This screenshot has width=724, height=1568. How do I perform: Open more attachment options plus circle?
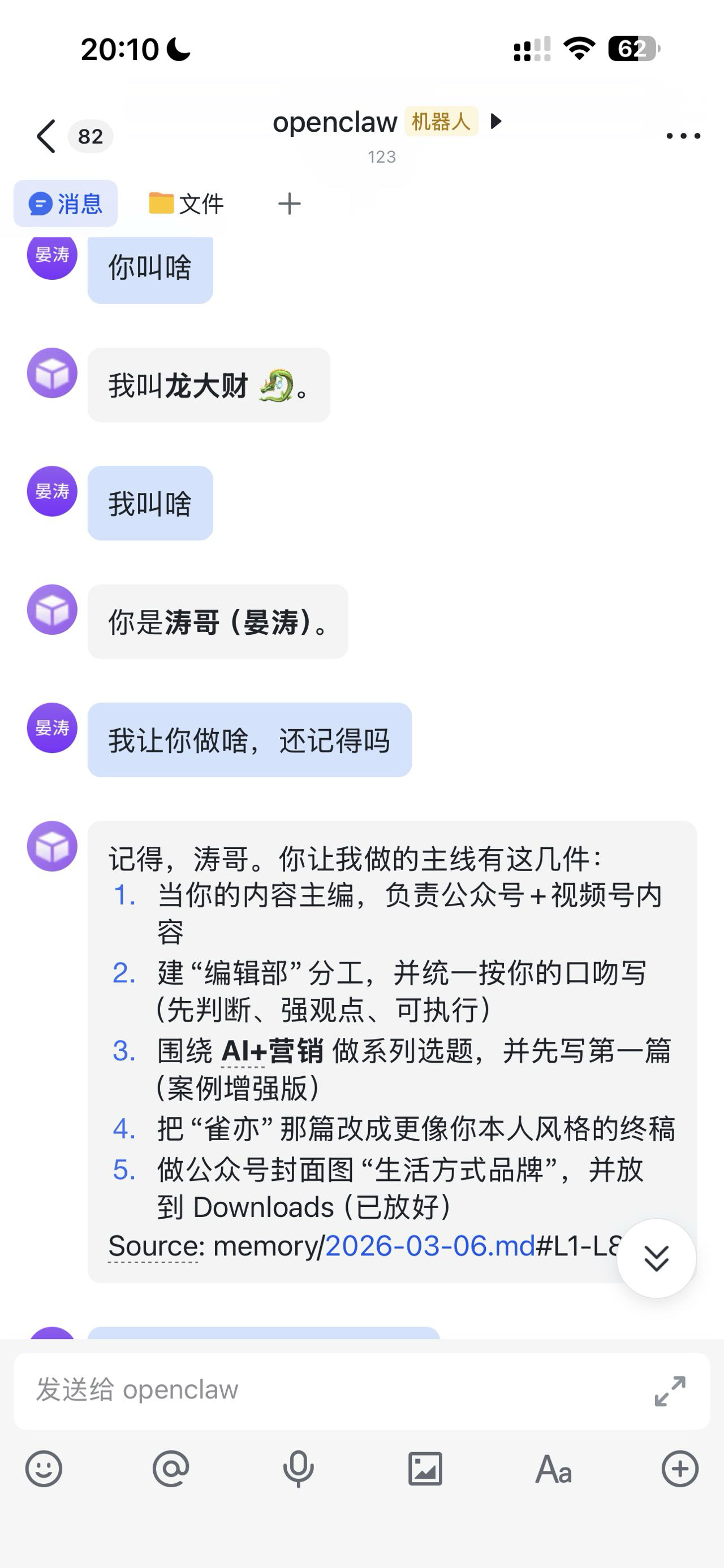click(679, 1469)
